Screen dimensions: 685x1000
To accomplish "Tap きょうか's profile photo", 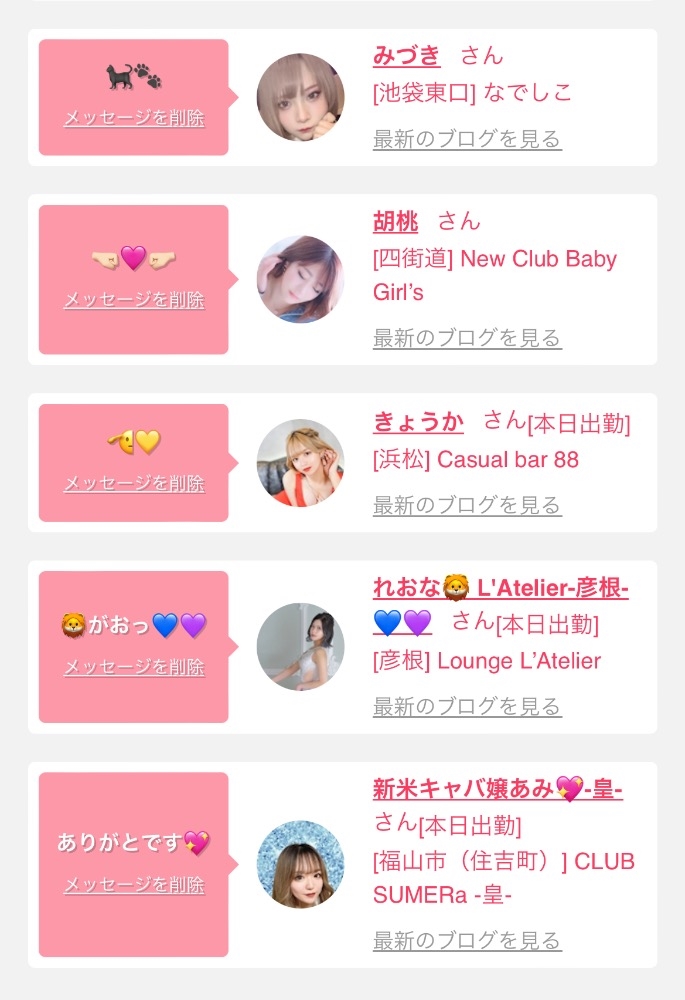I will [300, 463].
